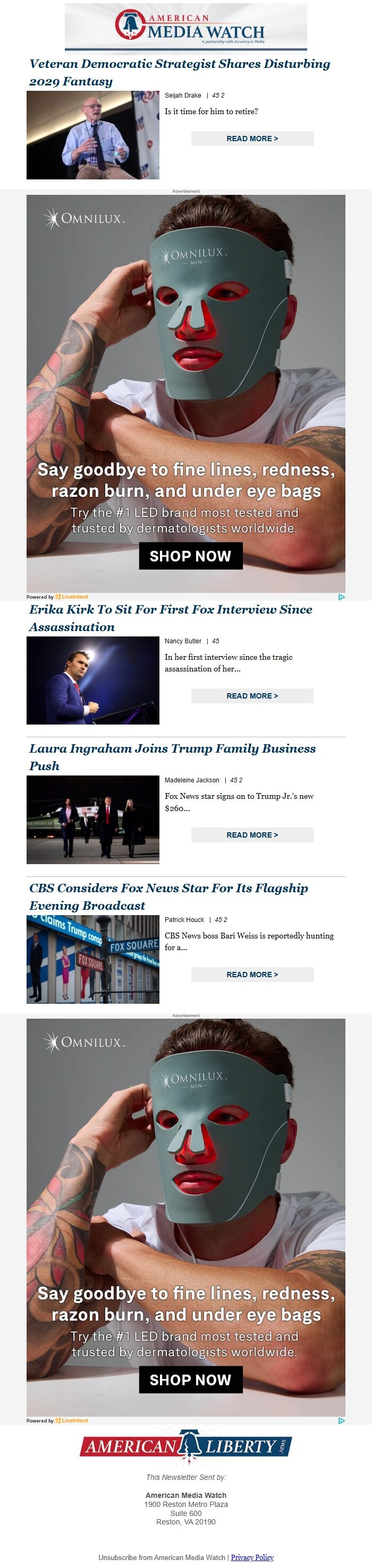Unsubscribe from American Media Watch
372x1568 pixels.
pyautogui.click(x=162, y=1557)
